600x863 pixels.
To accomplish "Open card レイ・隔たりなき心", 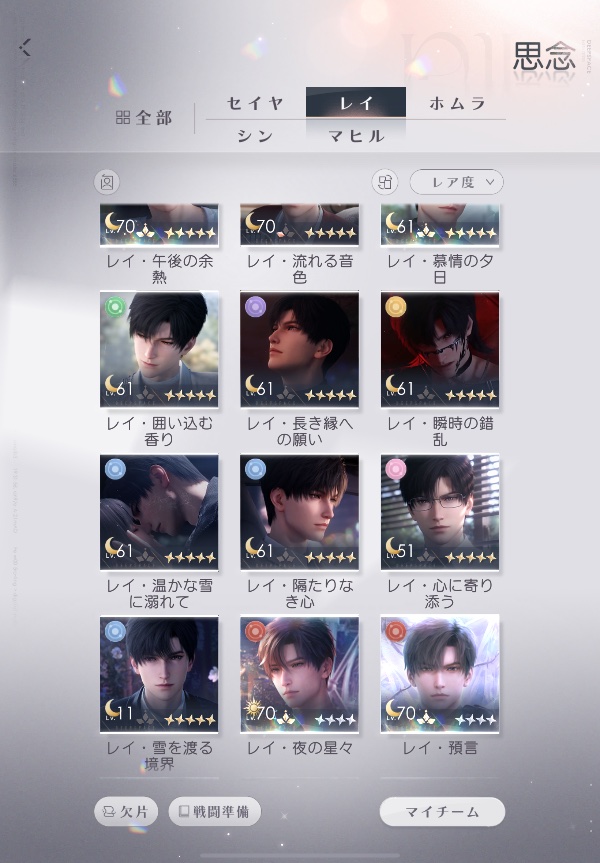I will click(x=300, y=512).
